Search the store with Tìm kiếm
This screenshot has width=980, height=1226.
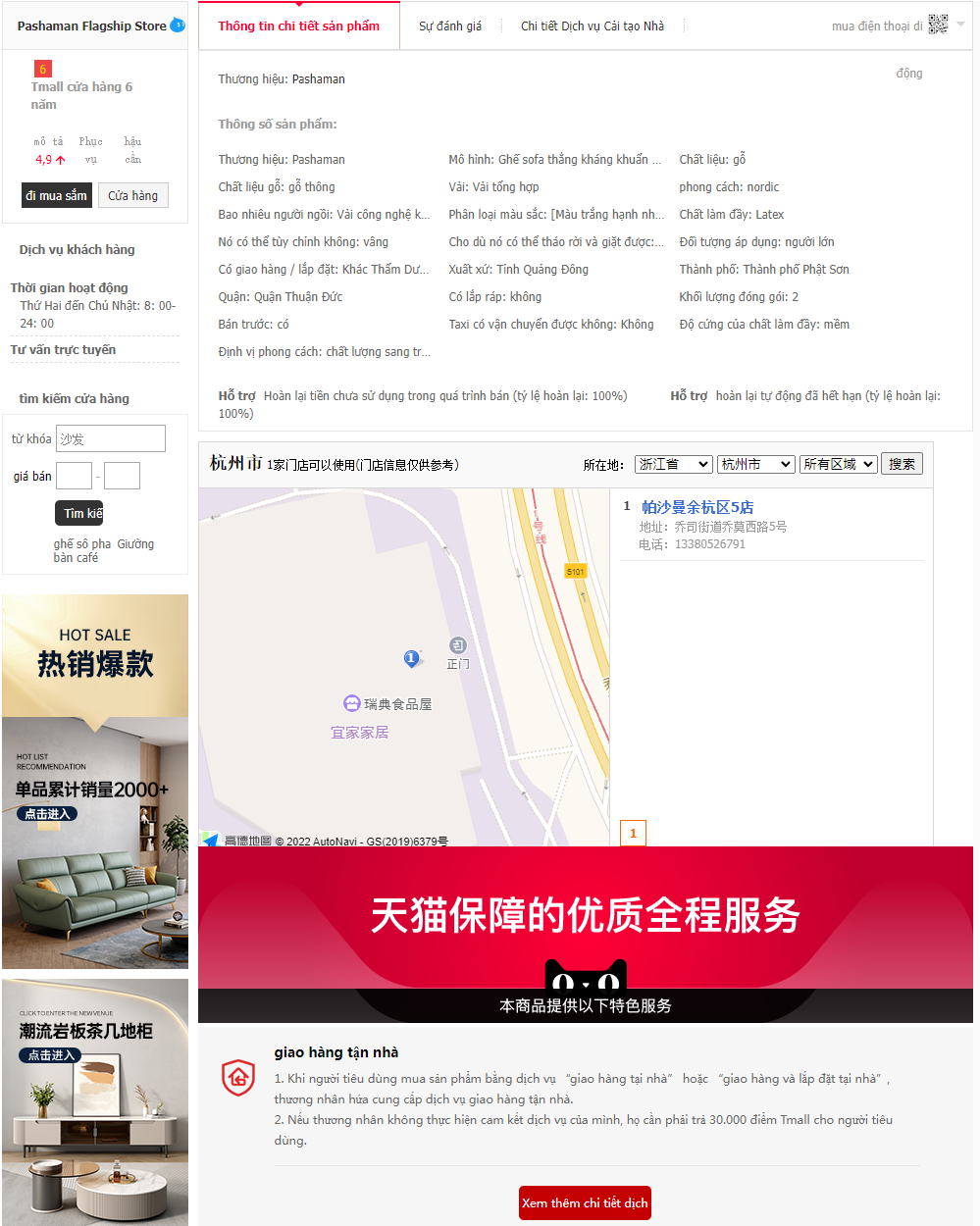click(78, 513)
